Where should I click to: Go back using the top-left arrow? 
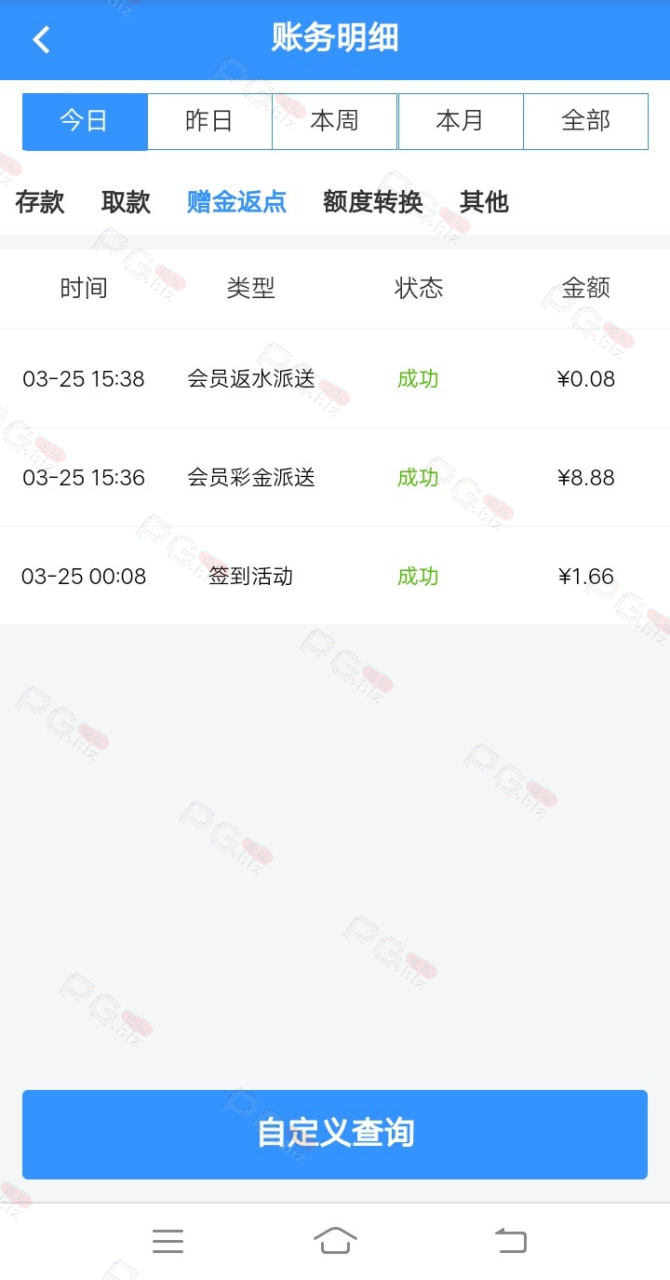41,39
